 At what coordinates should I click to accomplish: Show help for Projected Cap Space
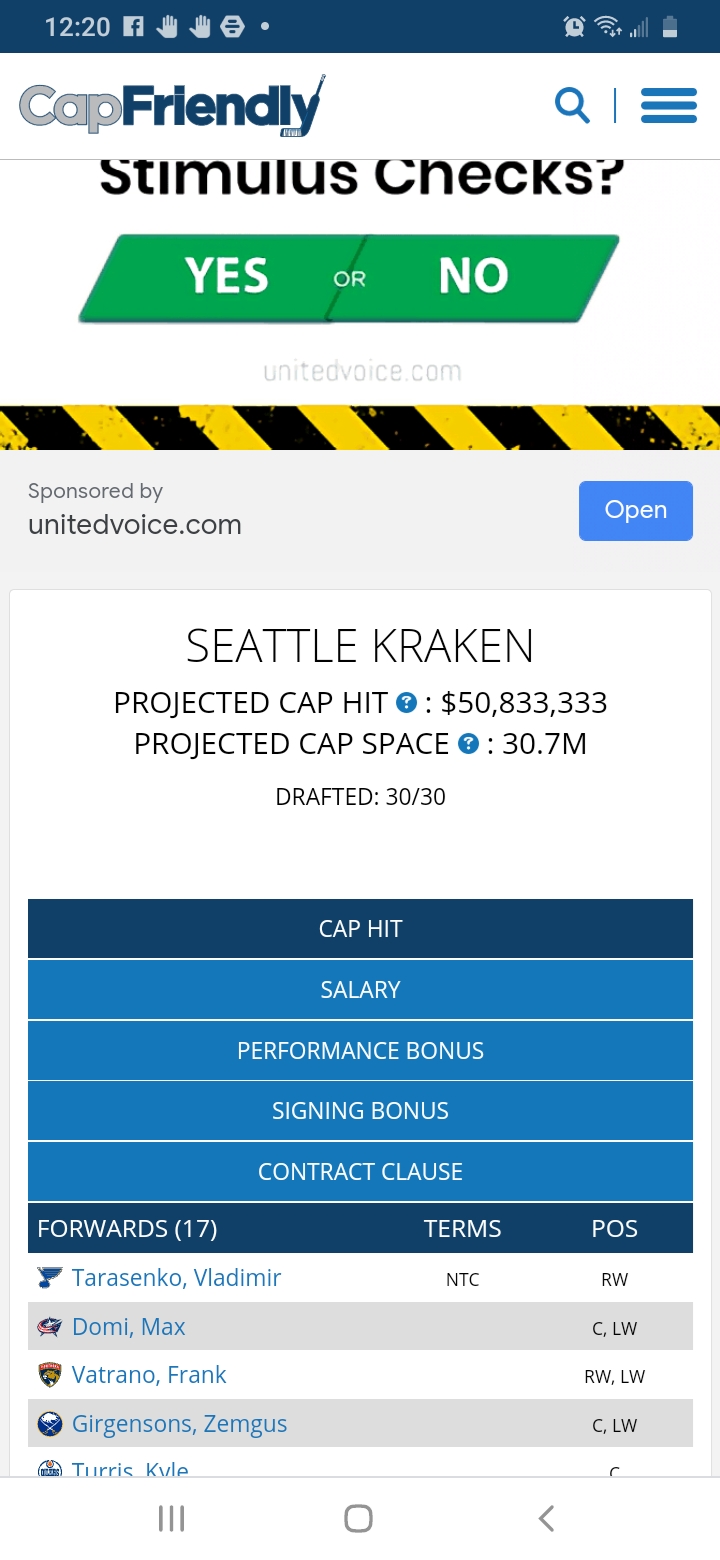468,743
